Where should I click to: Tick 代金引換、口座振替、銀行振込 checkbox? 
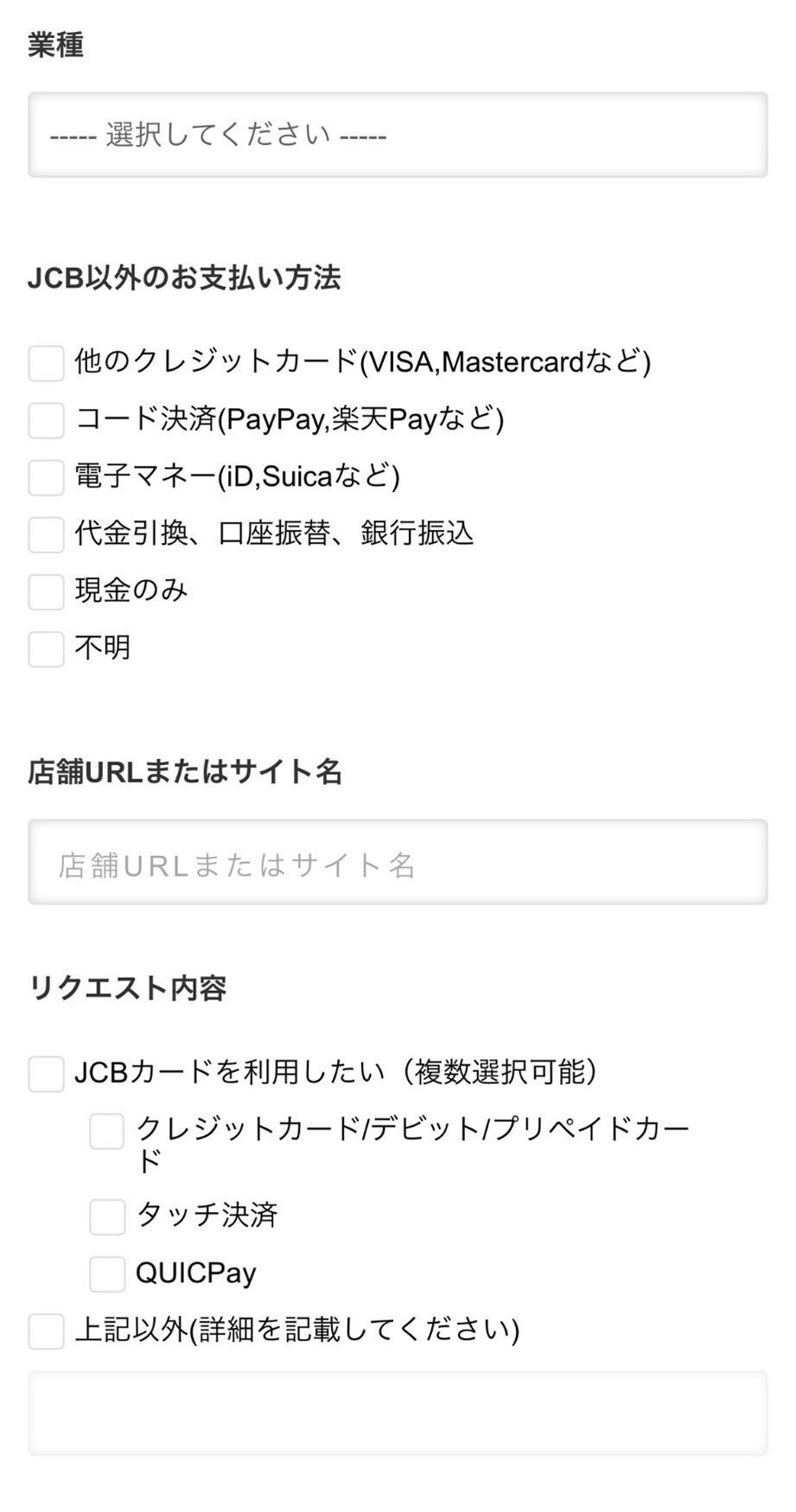(x=47, y=534)
